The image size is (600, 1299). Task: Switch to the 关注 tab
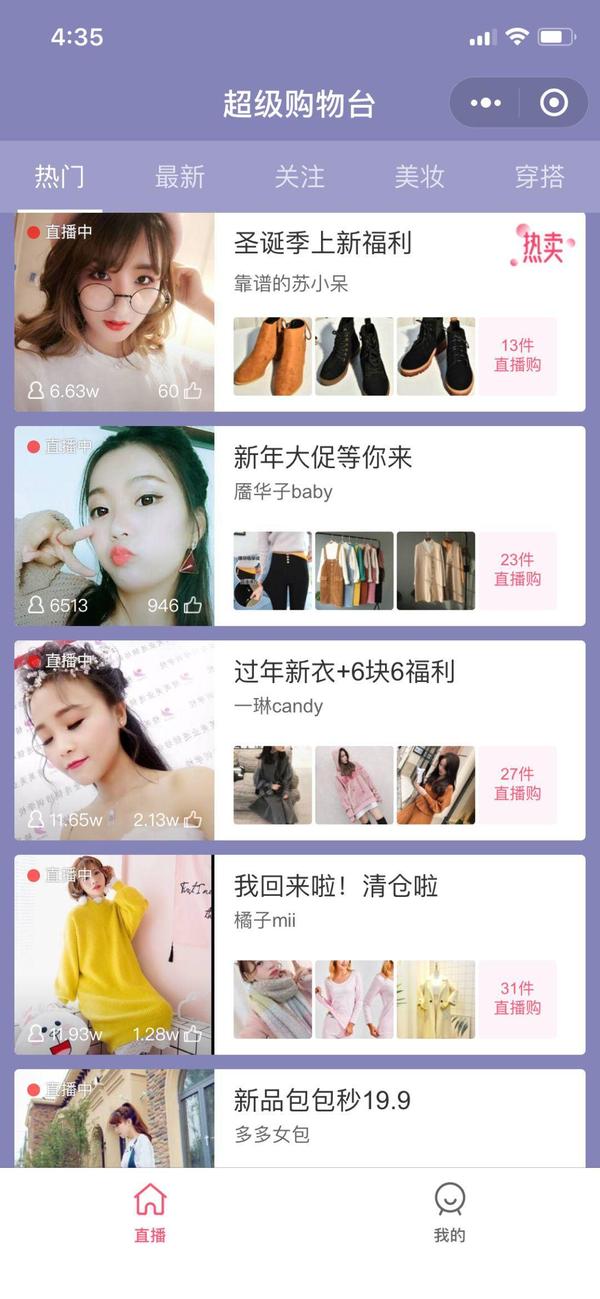pos(300,177)
